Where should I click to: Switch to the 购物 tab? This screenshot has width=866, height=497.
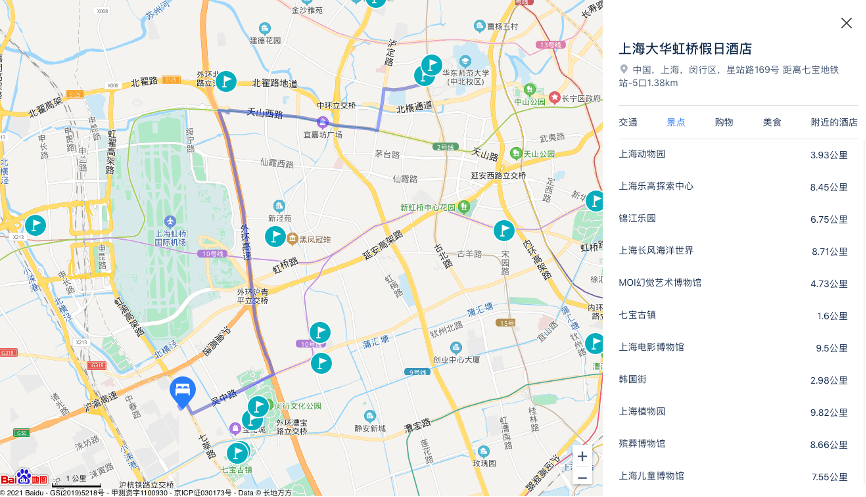click(724, 122)
